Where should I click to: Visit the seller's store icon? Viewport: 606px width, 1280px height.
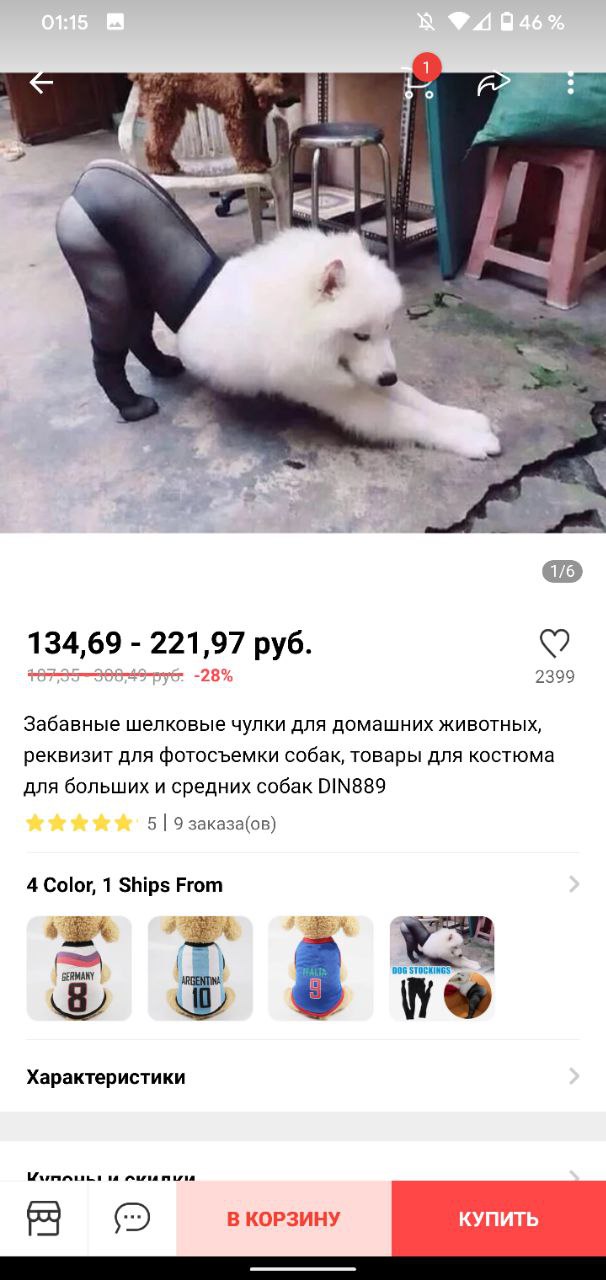[x=44, y=1218]
